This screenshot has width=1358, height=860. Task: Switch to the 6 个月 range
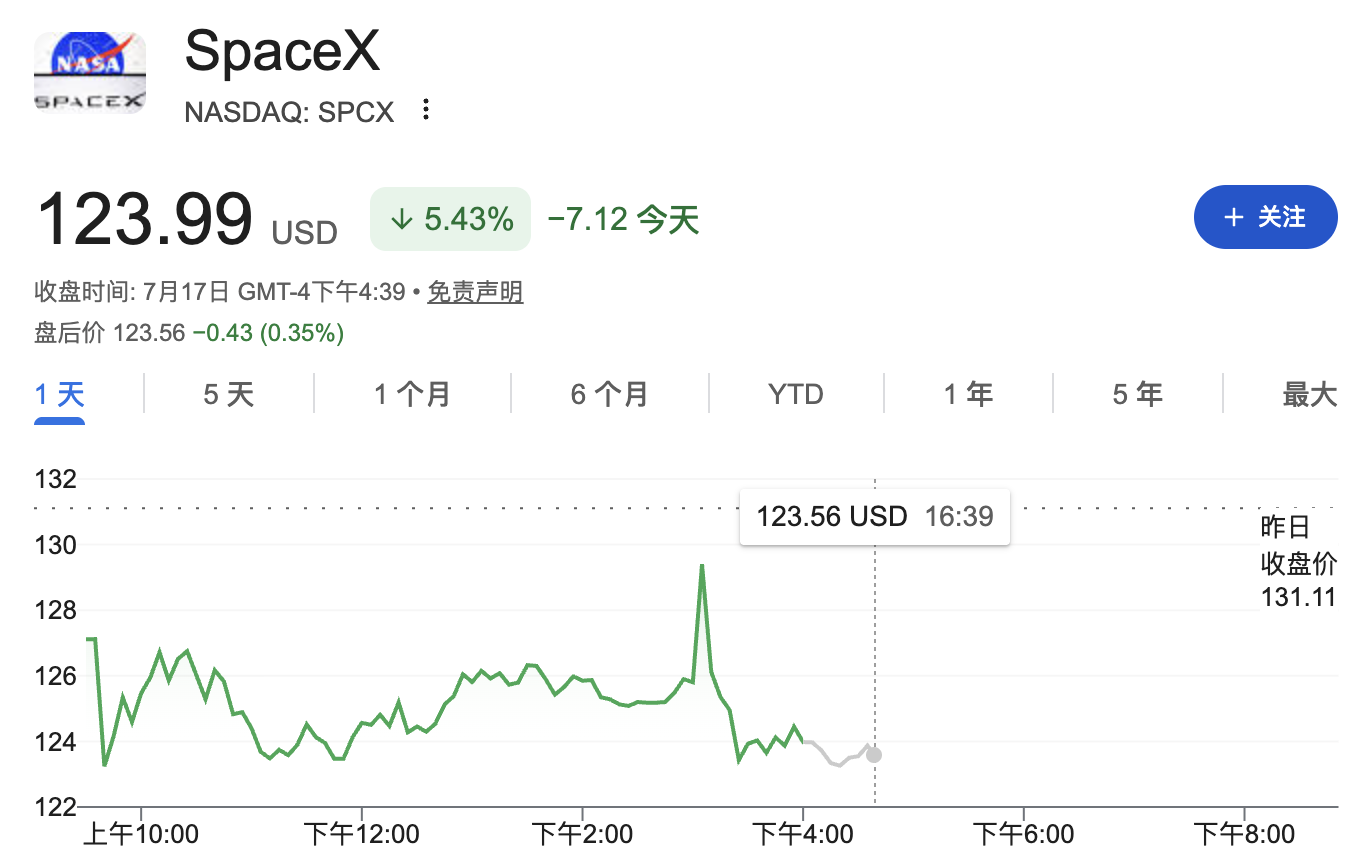(x=610, y=394)
